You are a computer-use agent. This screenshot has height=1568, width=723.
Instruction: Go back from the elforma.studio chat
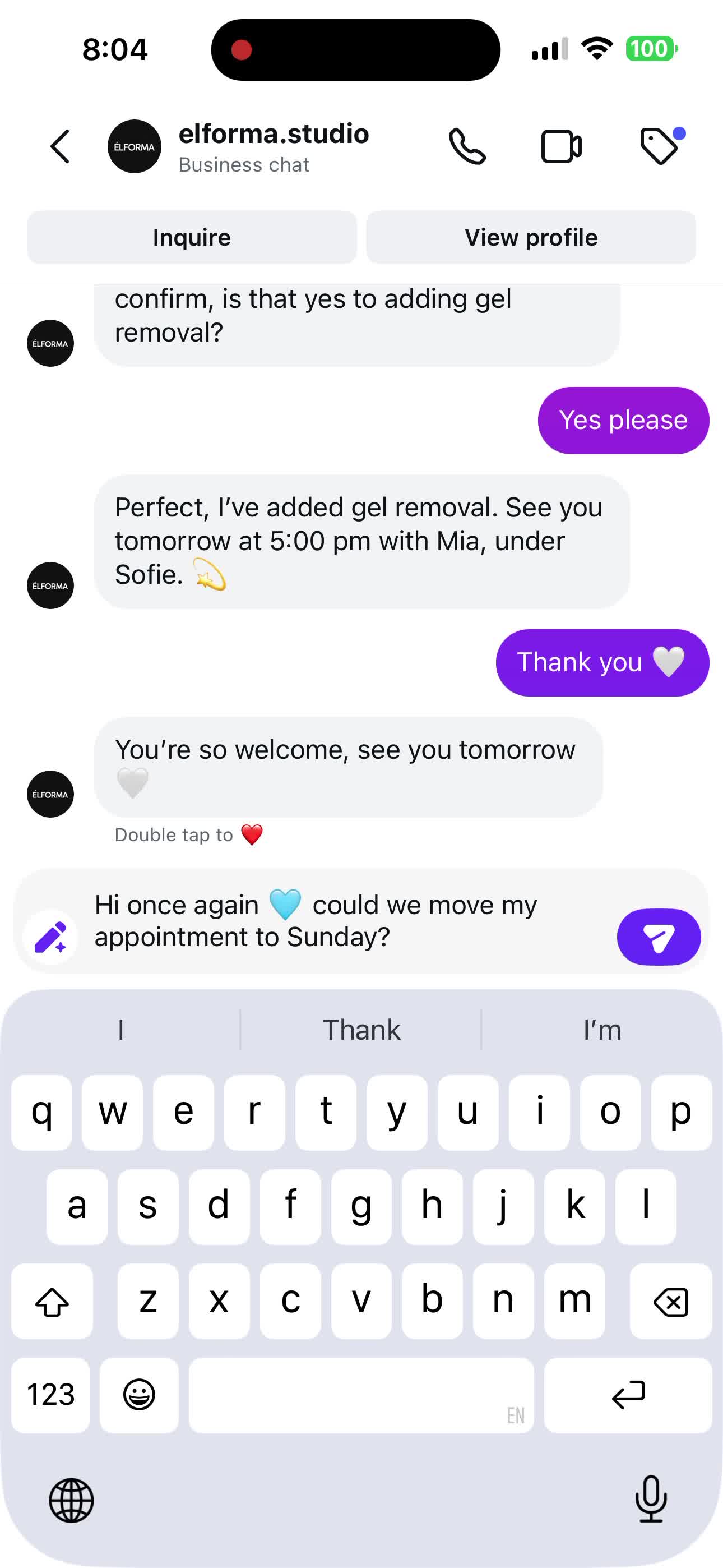click(x=61, y=147)
